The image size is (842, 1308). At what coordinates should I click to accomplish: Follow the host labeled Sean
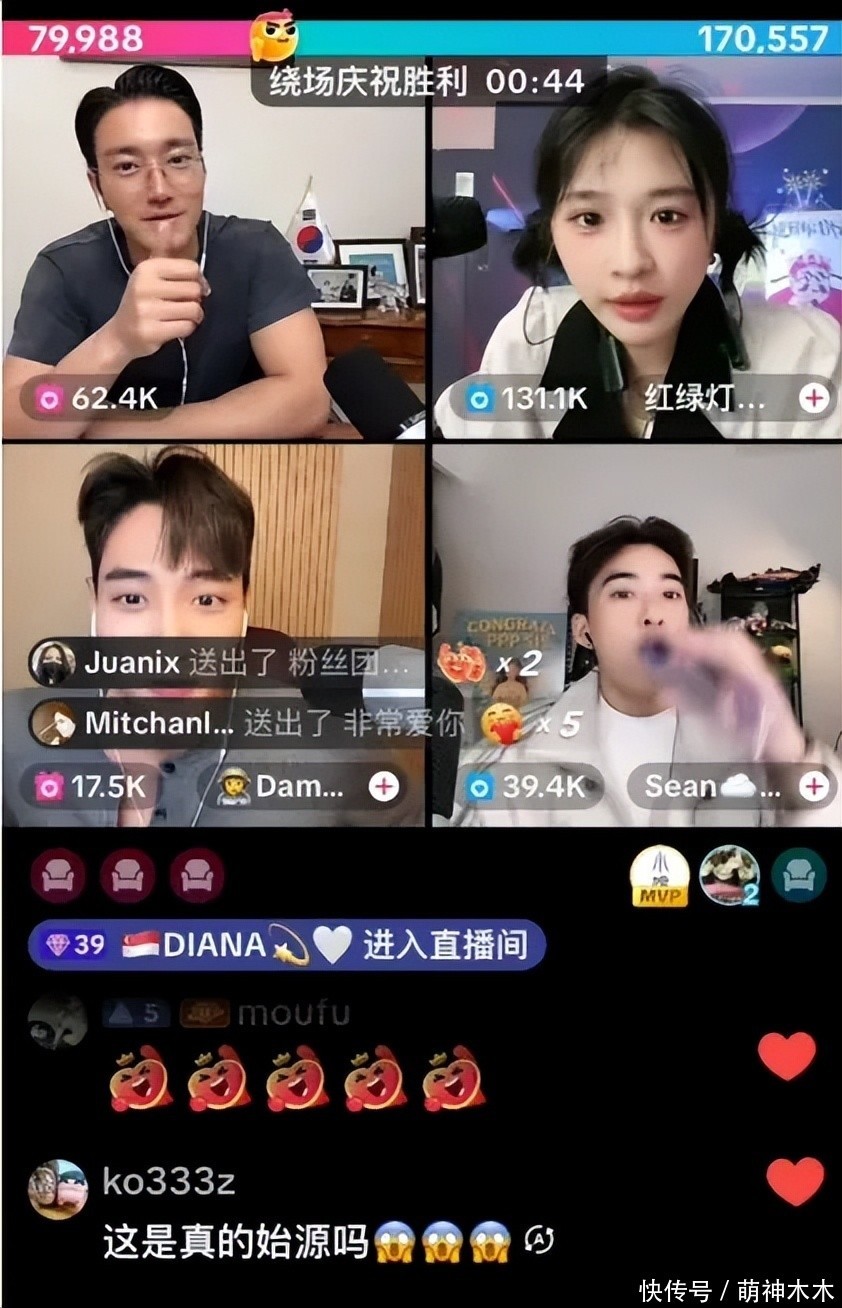pyautogui.click(x=815, y=787)
